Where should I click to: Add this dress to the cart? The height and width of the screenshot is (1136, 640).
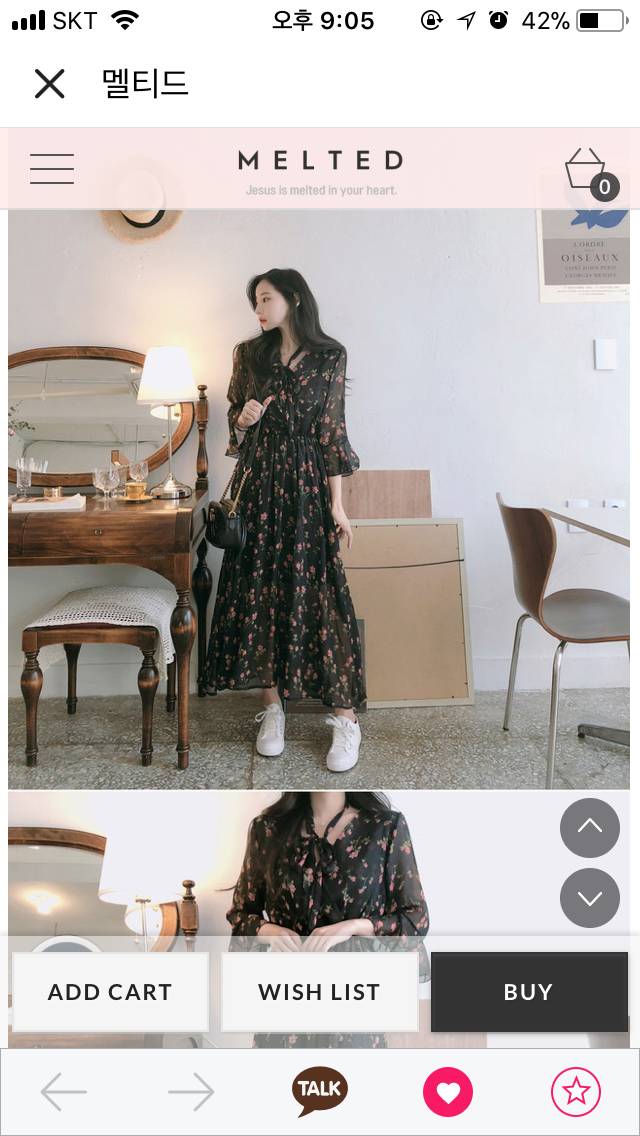pos(110,992)
